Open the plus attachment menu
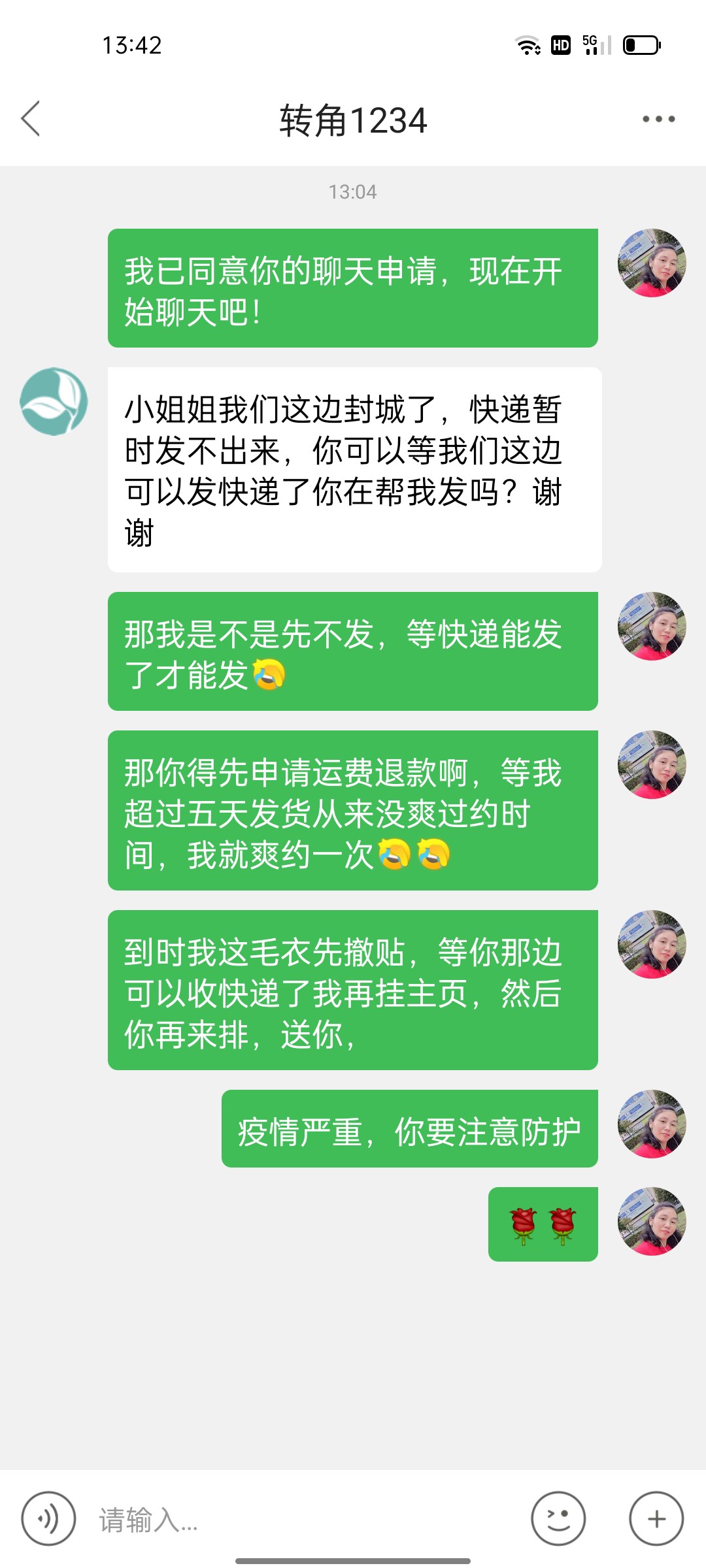The height and width of the screenshot is (1568, 706). 656,1519
